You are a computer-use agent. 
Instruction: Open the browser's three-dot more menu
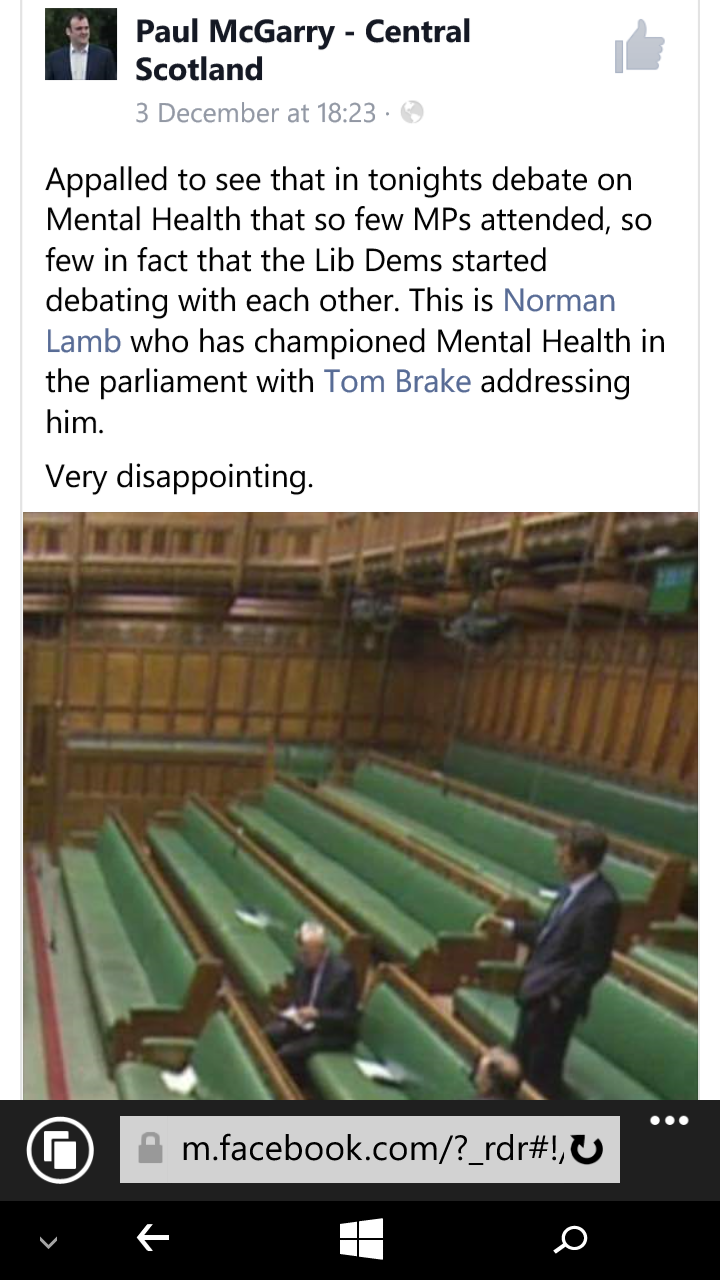point(669,1121)
